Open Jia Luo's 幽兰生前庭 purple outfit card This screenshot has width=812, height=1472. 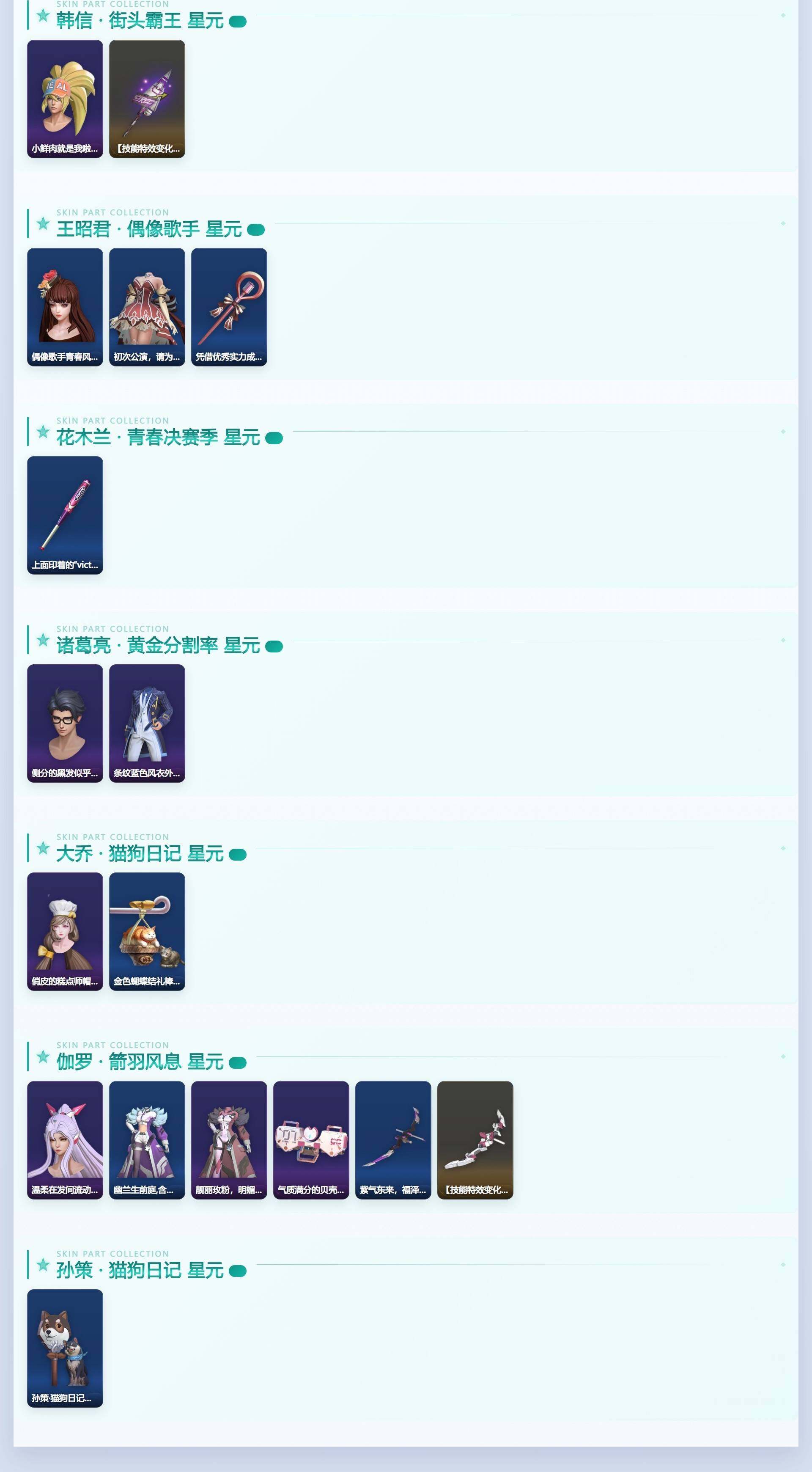147,1140
